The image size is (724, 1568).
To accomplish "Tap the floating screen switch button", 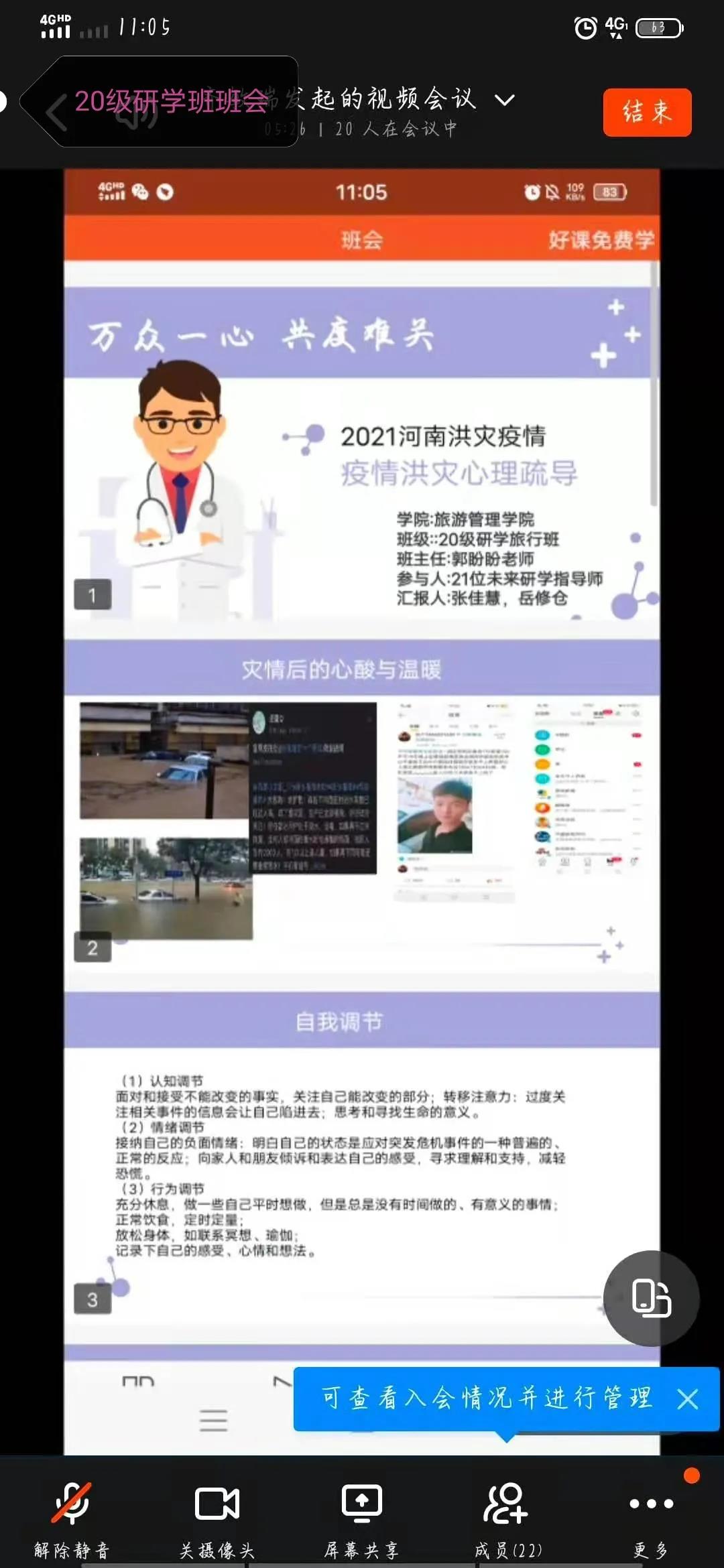I will click(651, 1298).
